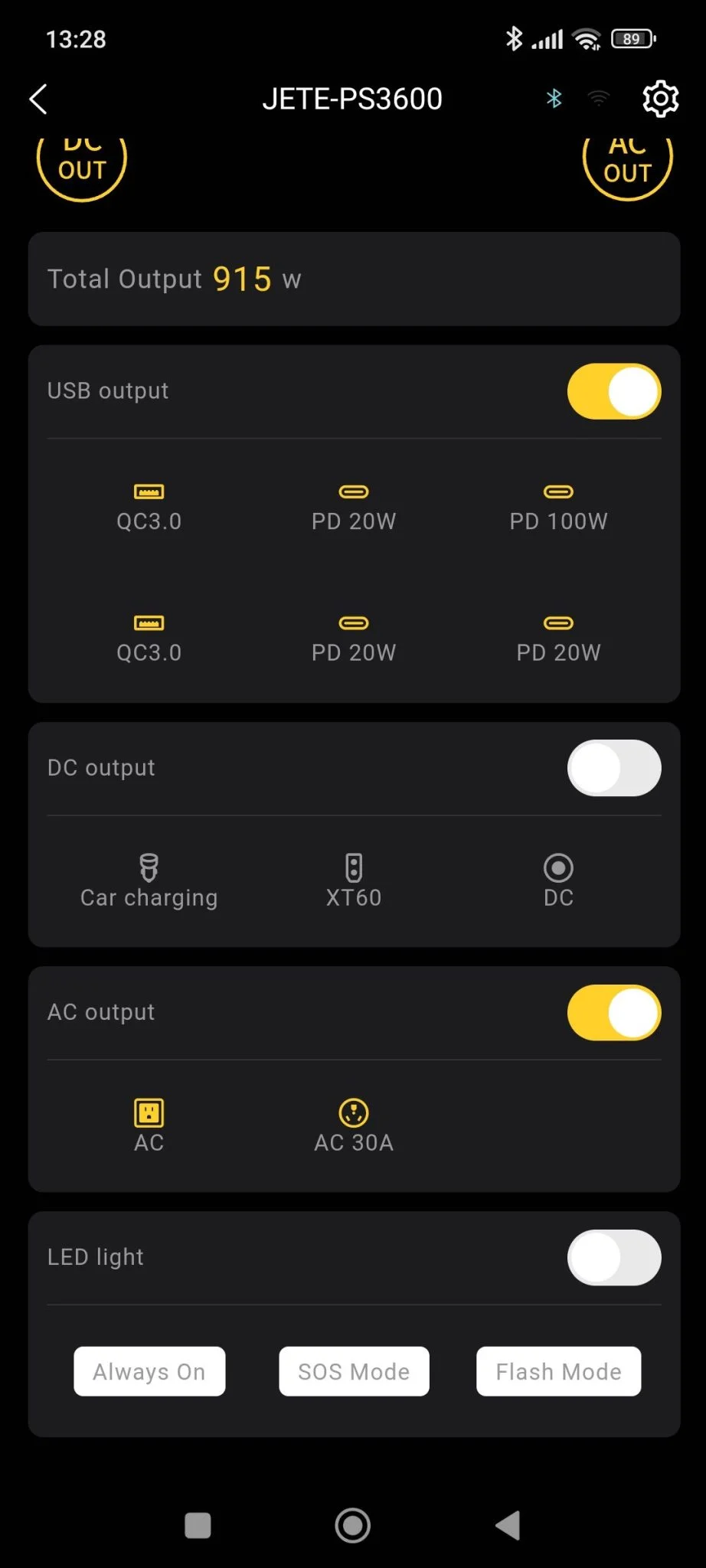The image size is (706, 1568).
Task: Select Always On light mode
Action: coord(149,1371)
